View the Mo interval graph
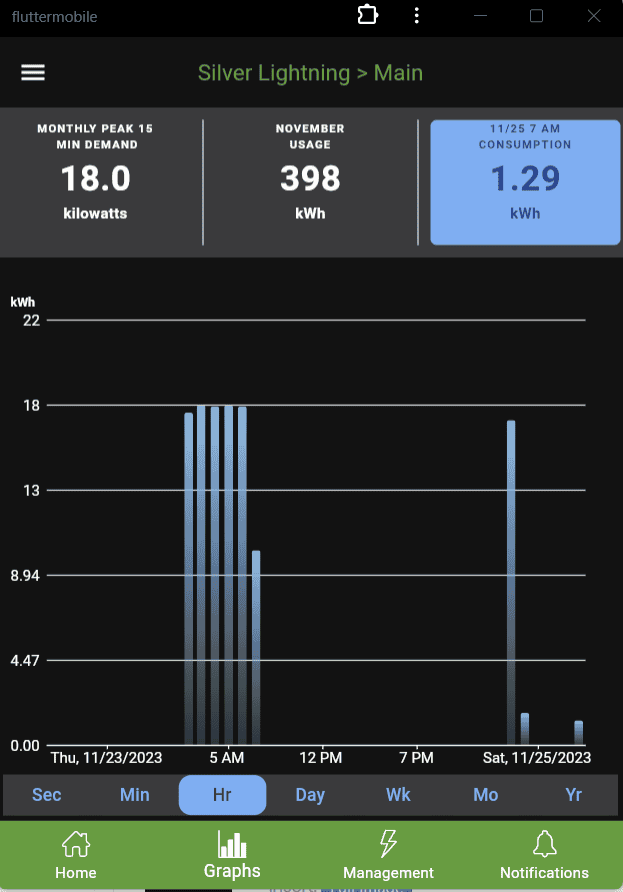Image resolution: width=623 pixels, height=892 pixels. 486,795
